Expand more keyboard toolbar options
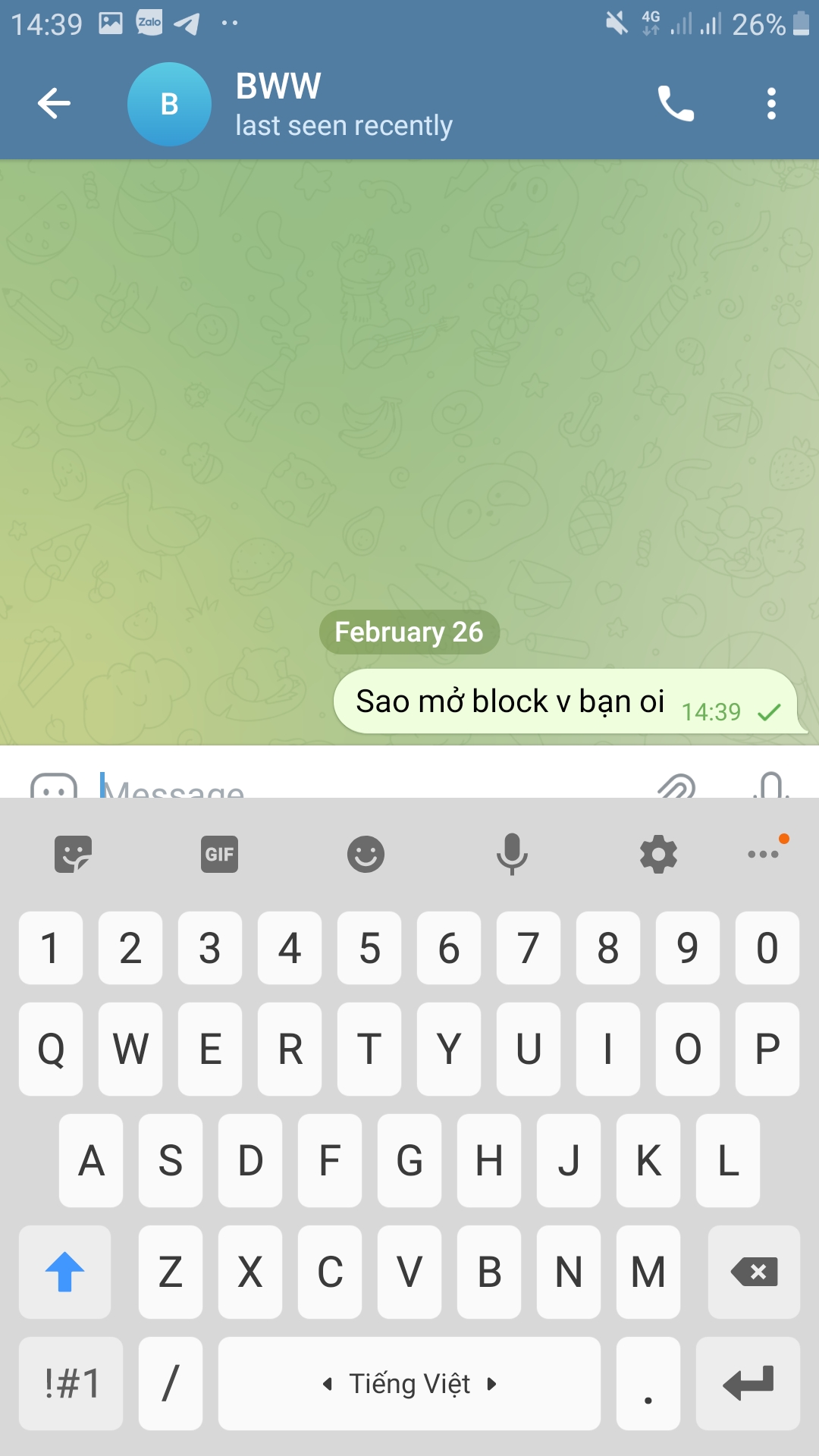 [764, 855]
